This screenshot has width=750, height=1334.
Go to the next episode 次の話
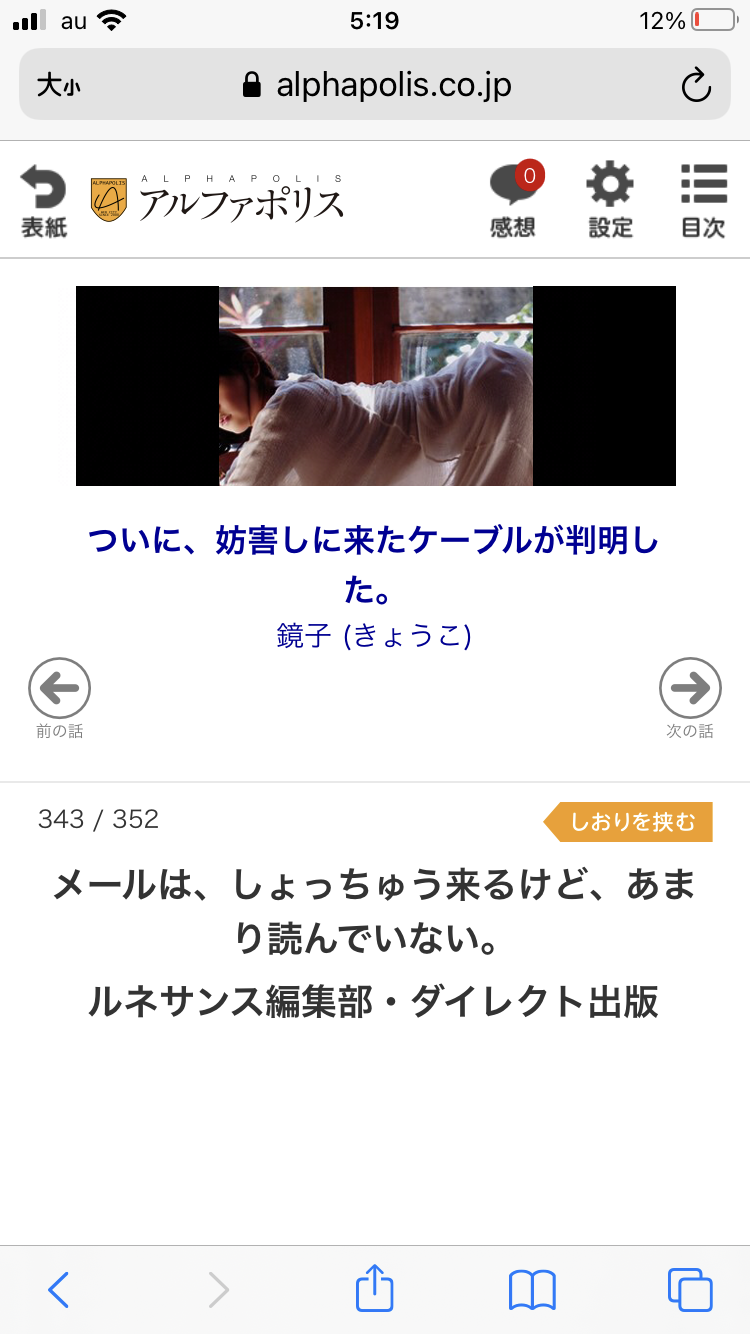pos(690,697)
